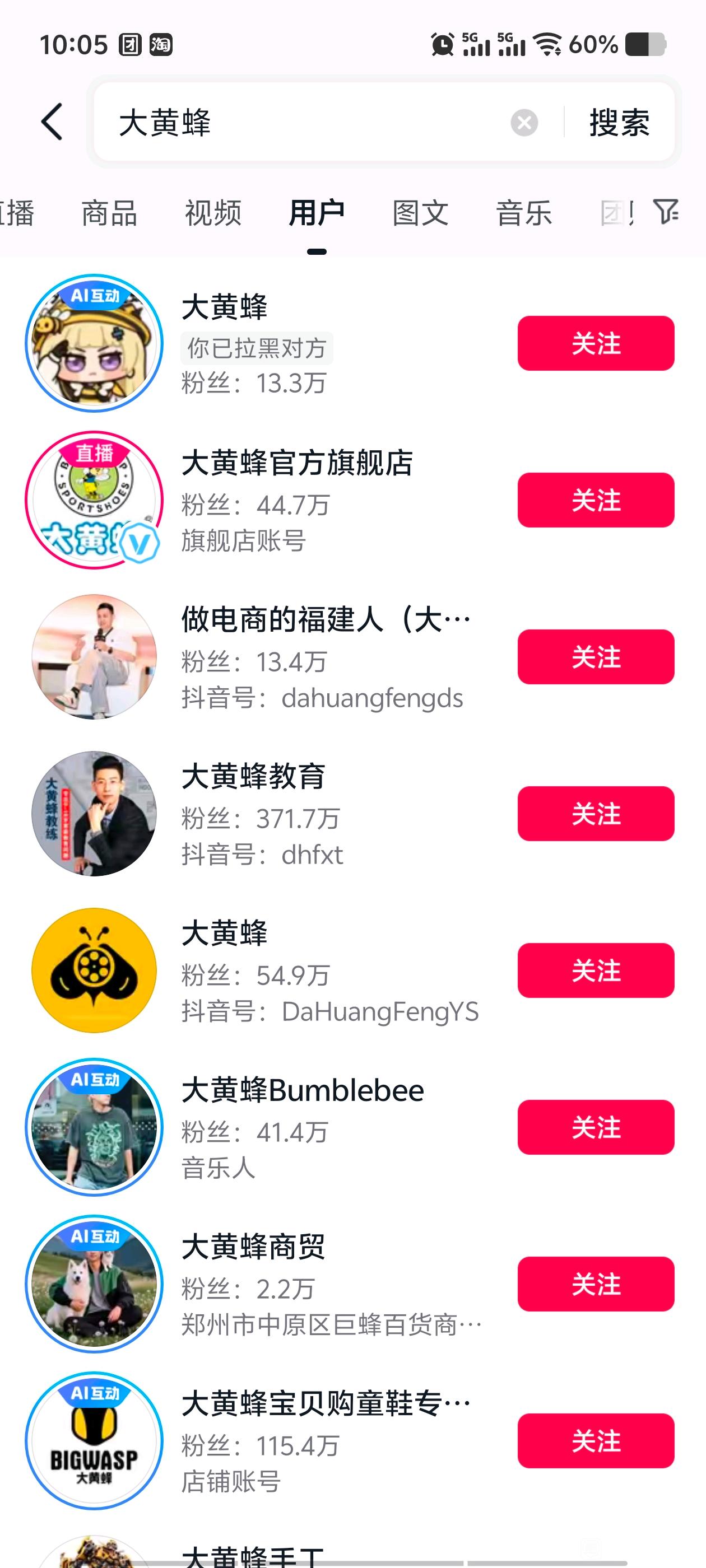Open 大黄蜂官方旗舰店 live avatar

(94, 500)
